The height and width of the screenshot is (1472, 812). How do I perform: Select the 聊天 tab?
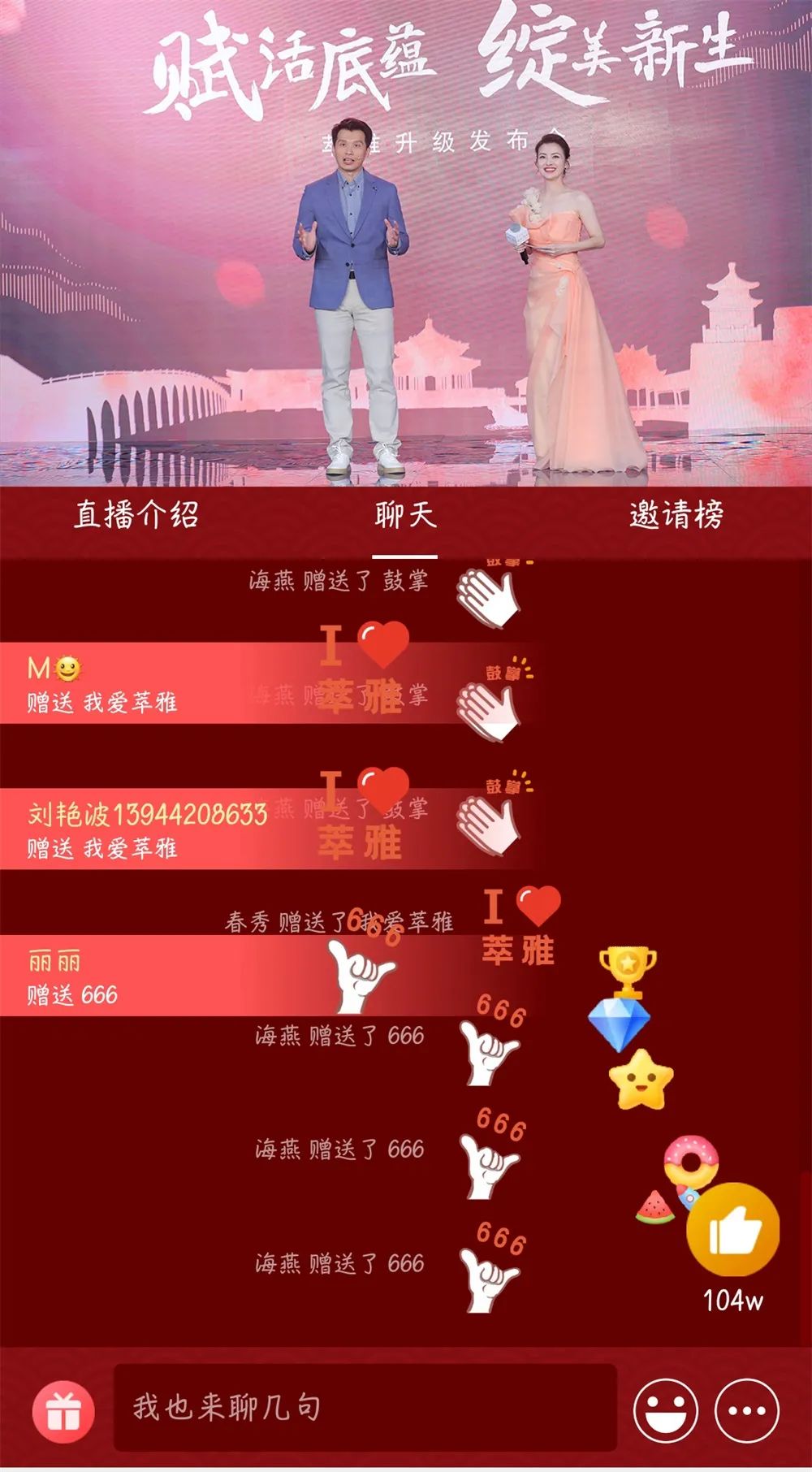pyautogui.click(x=405, y=515)
